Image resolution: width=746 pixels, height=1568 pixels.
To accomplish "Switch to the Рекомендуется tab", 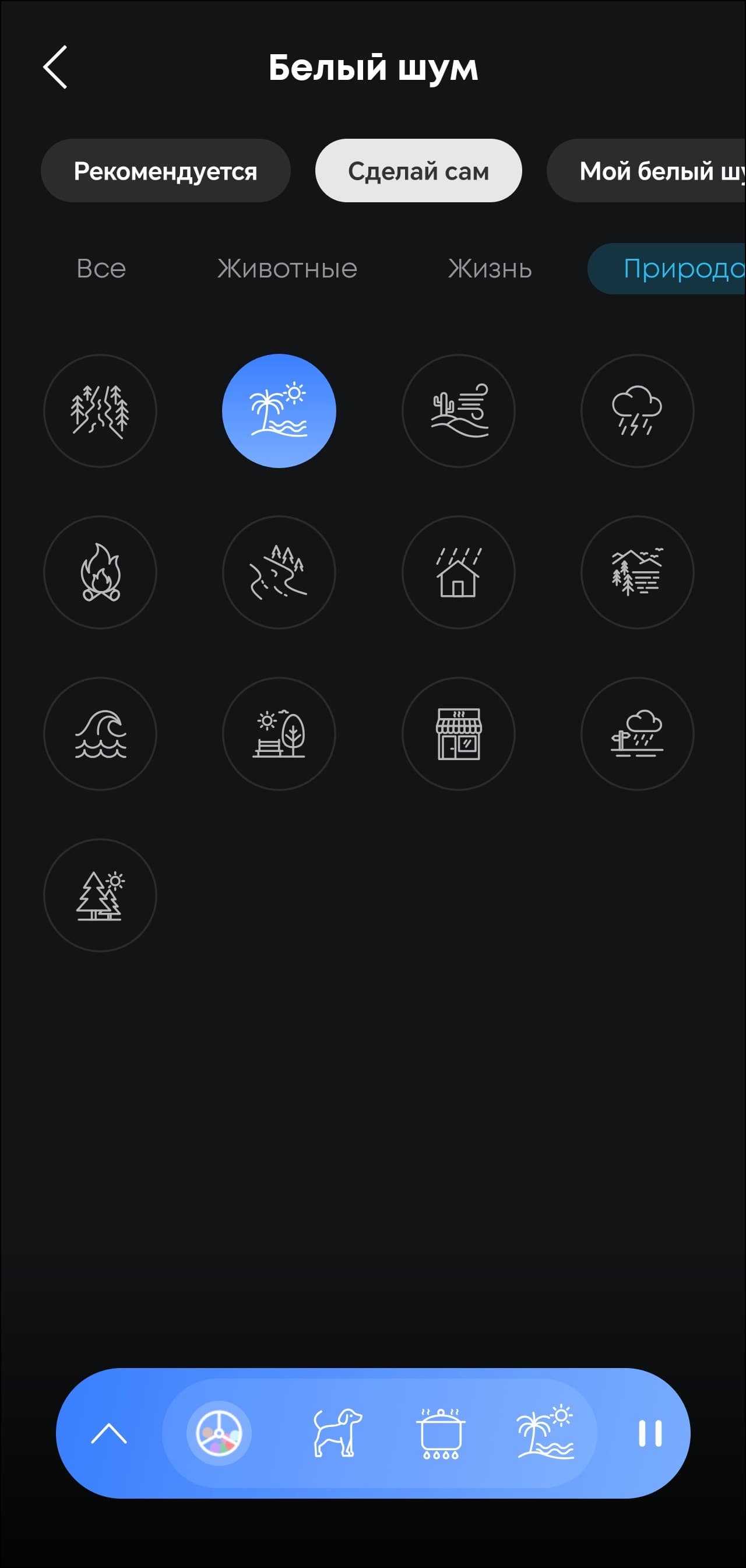I will [166, 171].
